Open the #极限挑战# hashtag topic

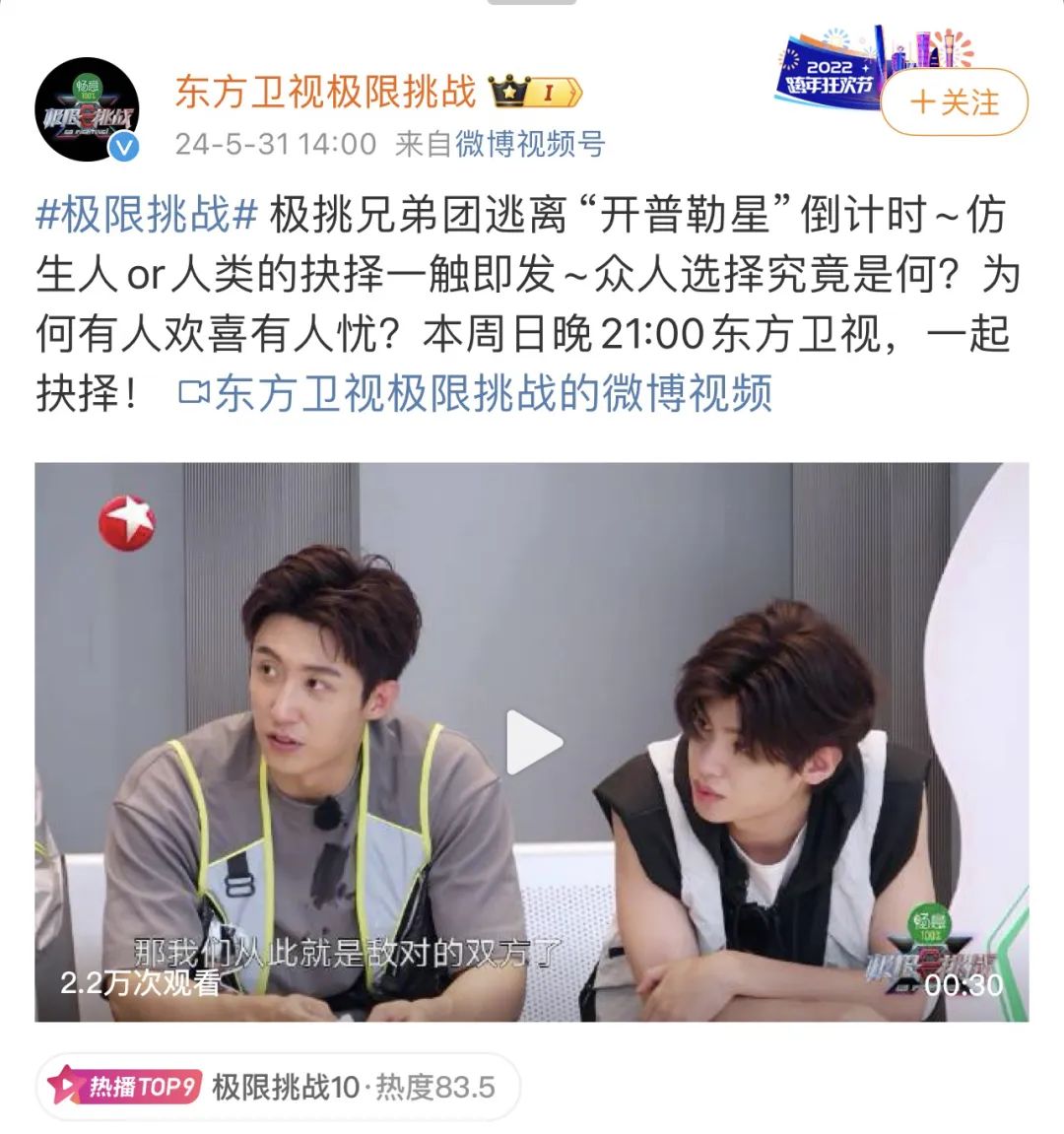[x=147, y=215]
